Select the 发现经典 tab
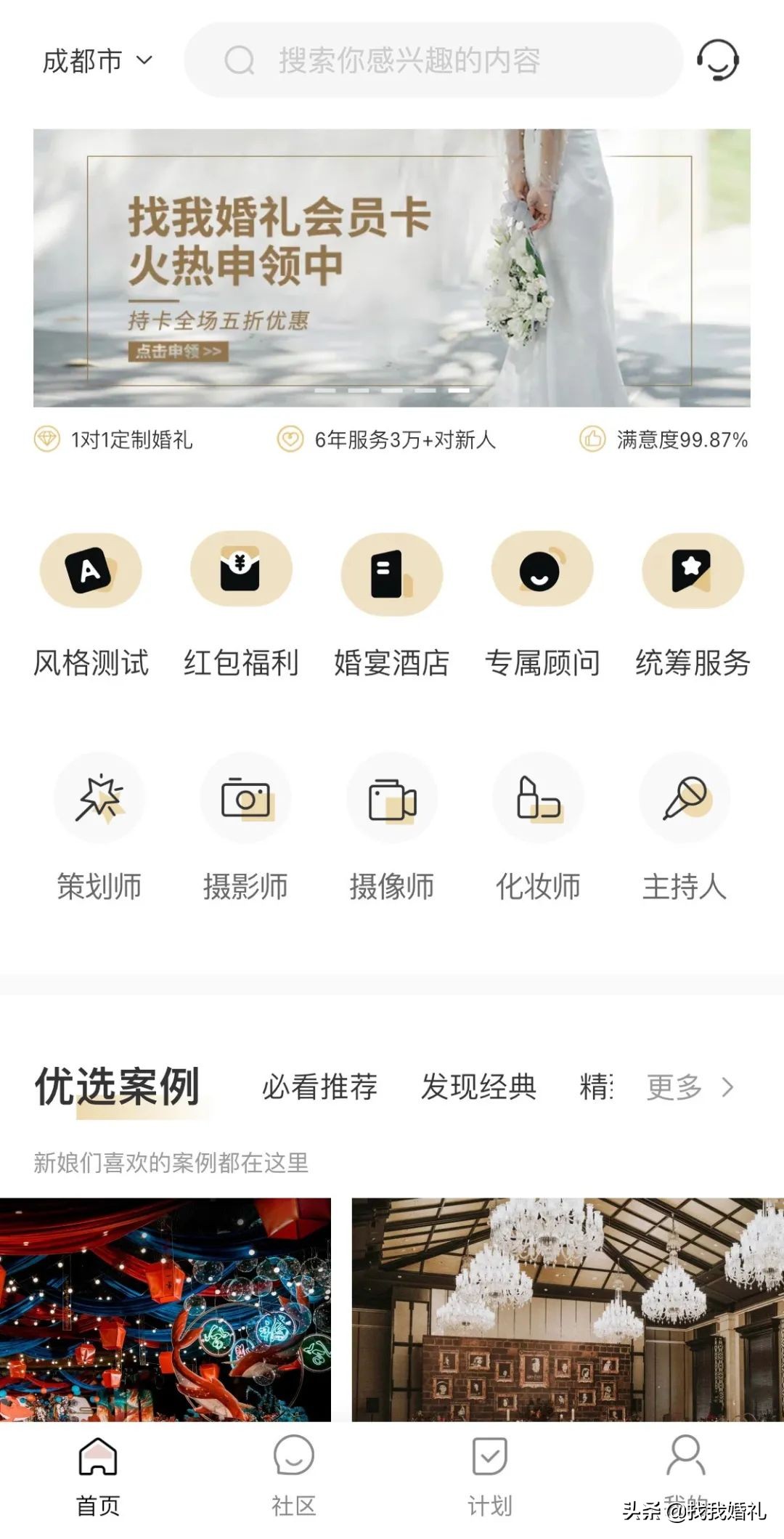Image resolution: width=784 pixels, height=1539 pixels. click(x=478, y=1087)
